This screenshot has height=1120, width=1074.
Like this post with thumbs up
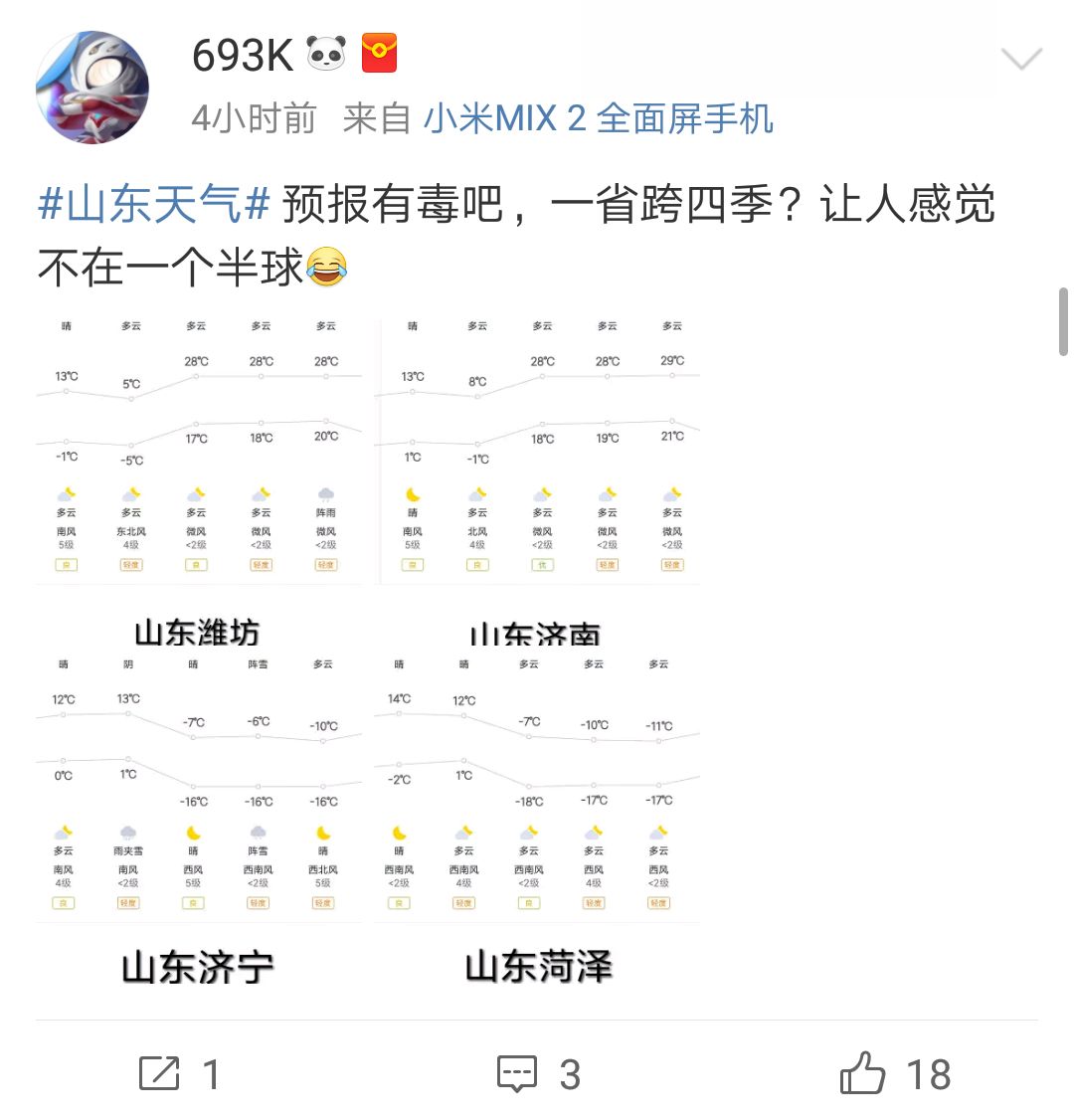click(x=895, y=1074)
